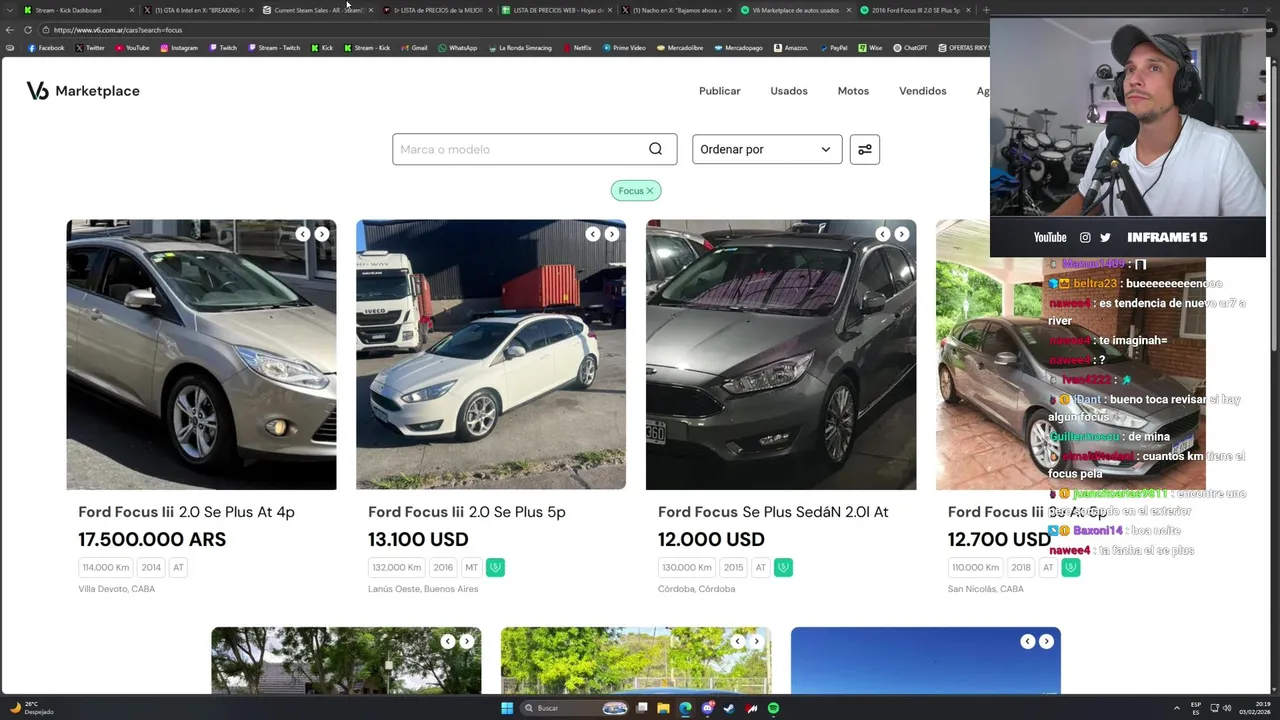Show next photo of the 17.500.000 ARS Focus
The width and height of the screenshot is (1280, 720).
[321, 234]
